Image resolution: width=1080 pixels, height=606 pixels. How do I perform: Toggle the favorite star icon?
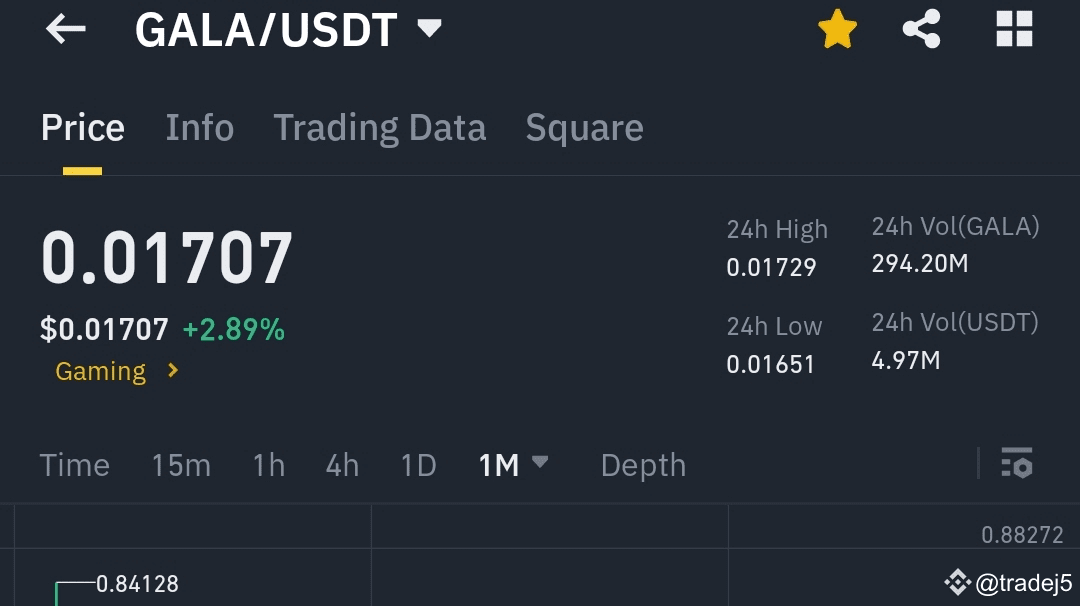coord(838,29)
